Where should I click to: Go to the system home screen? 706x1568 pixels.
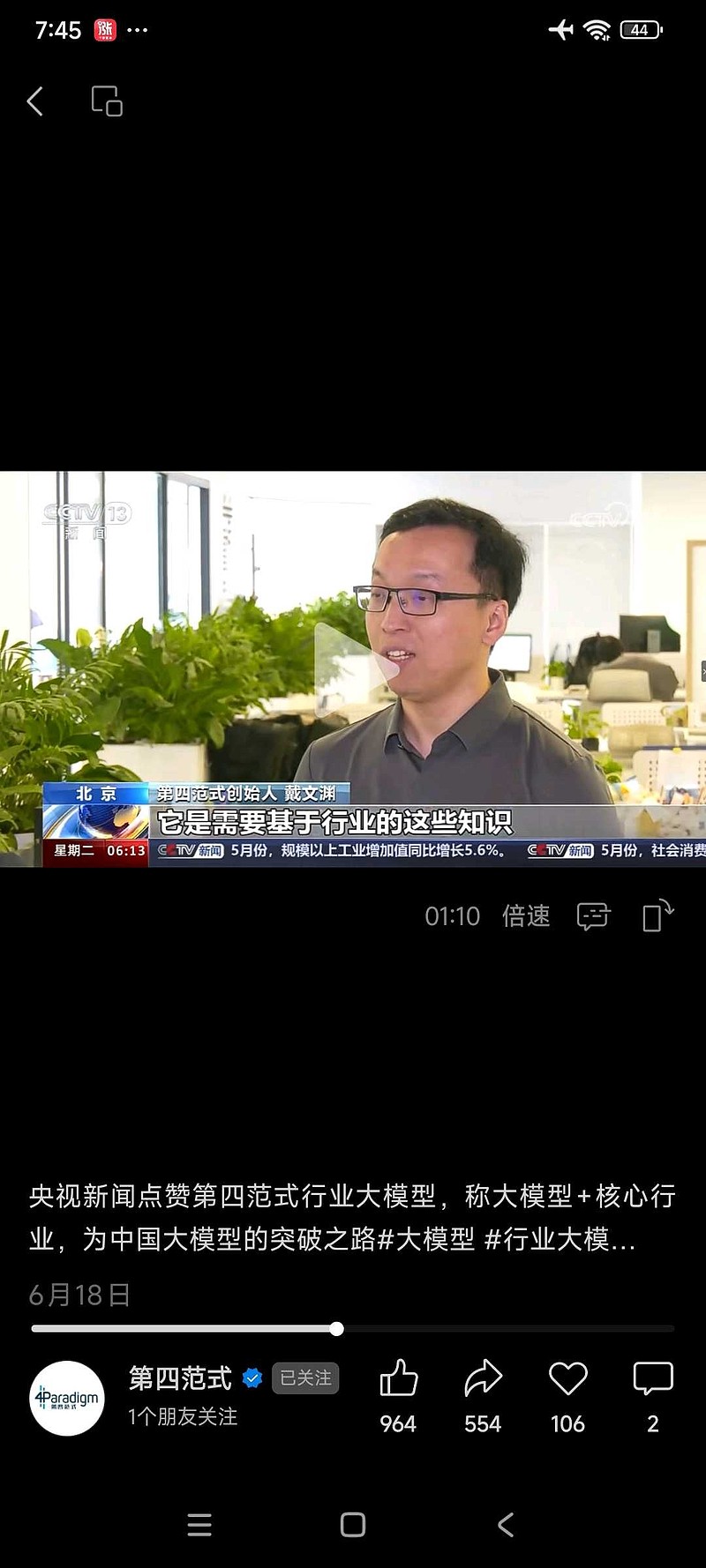tap(353, 1525)
